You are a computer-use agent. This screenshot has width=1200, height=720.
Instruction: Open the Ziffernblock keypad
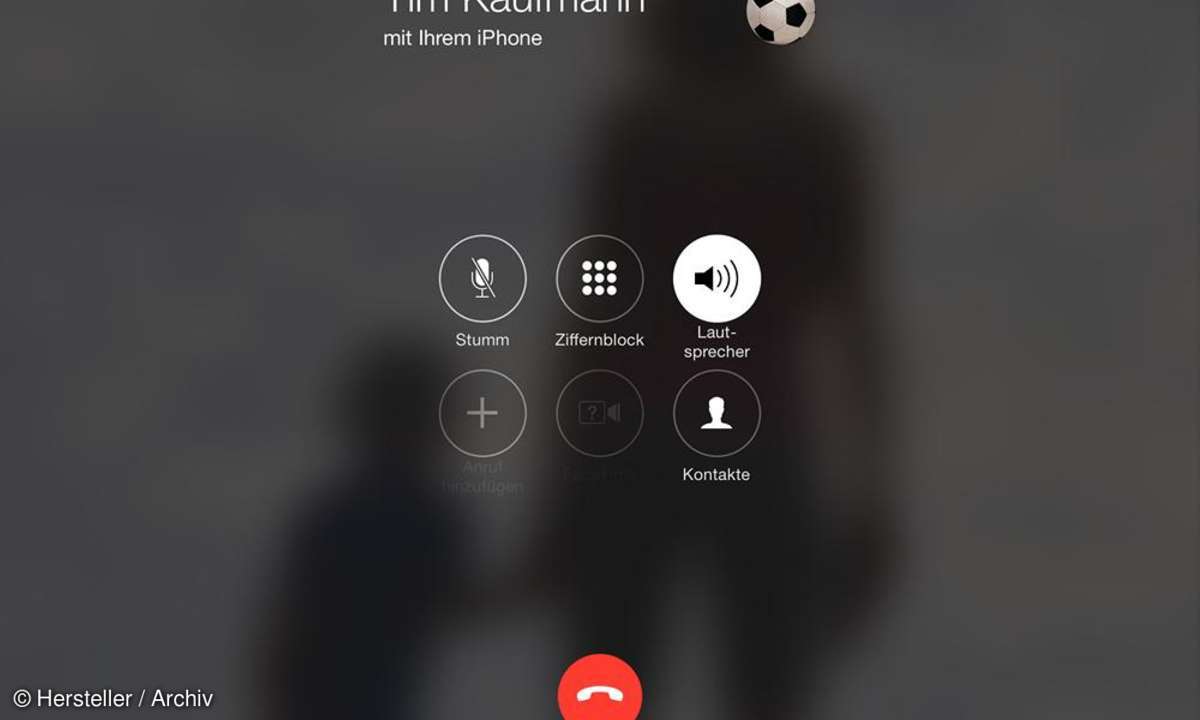599,278
